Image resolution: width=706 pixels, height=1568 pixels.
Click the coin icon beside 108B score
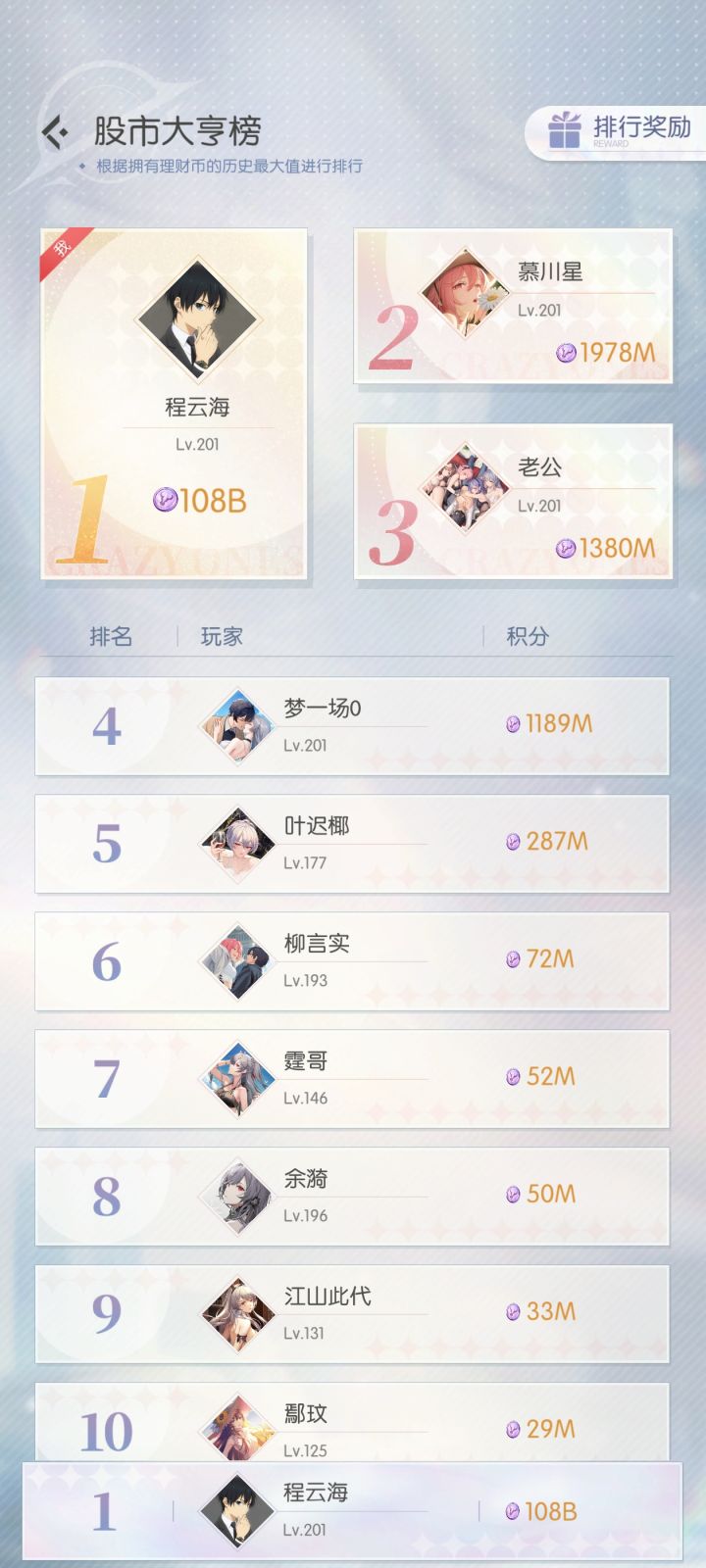click(x=164, y=498)
